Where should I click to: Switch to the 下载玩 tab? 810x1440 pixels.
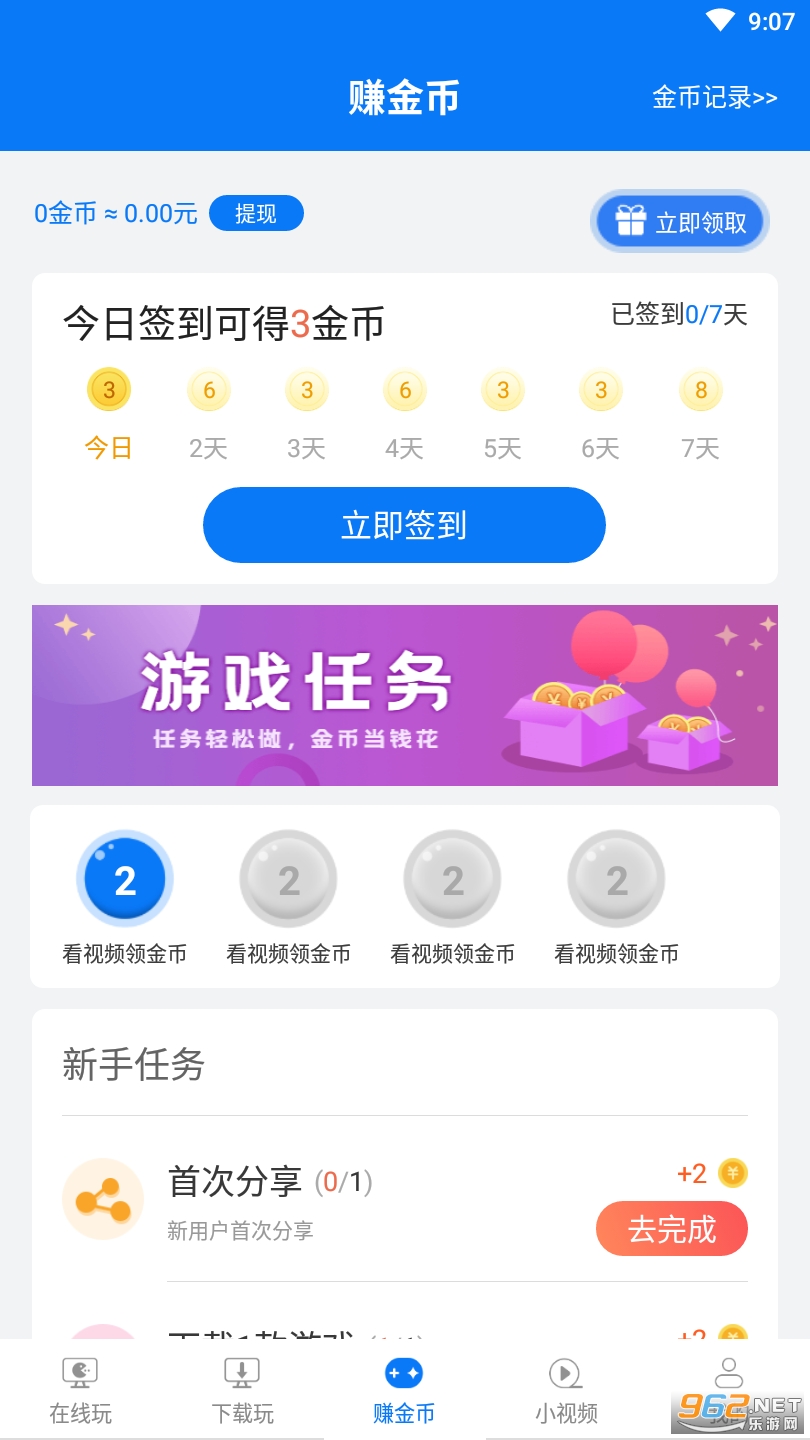(x=242, y=1390)
